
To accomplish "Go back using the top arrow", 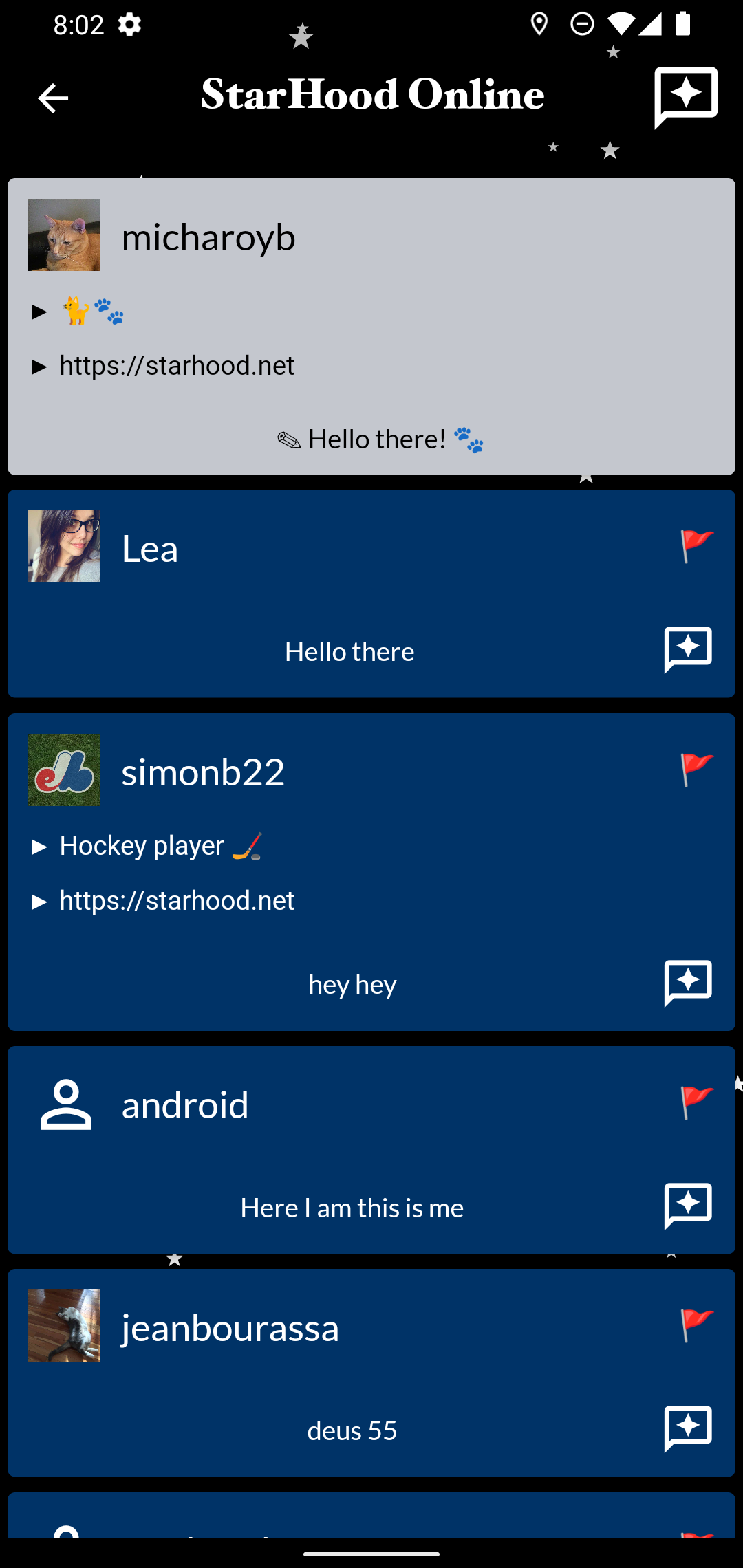I will pos(52,98).
